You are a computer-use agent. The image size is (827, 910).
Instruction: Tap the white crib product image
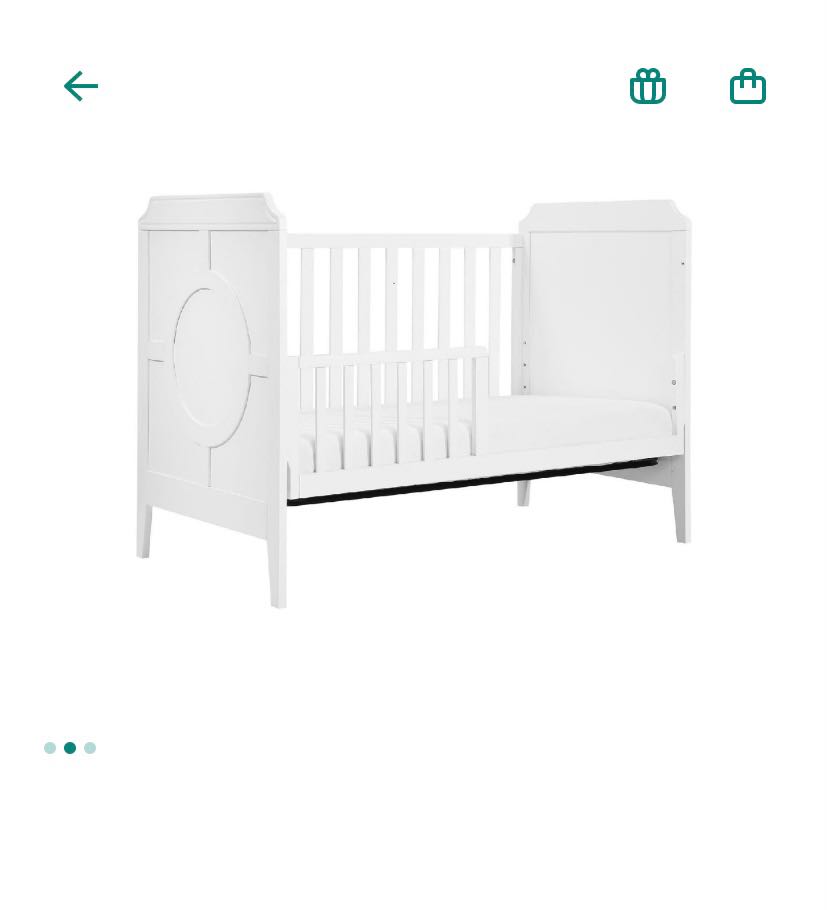click(x=413, y=400)
